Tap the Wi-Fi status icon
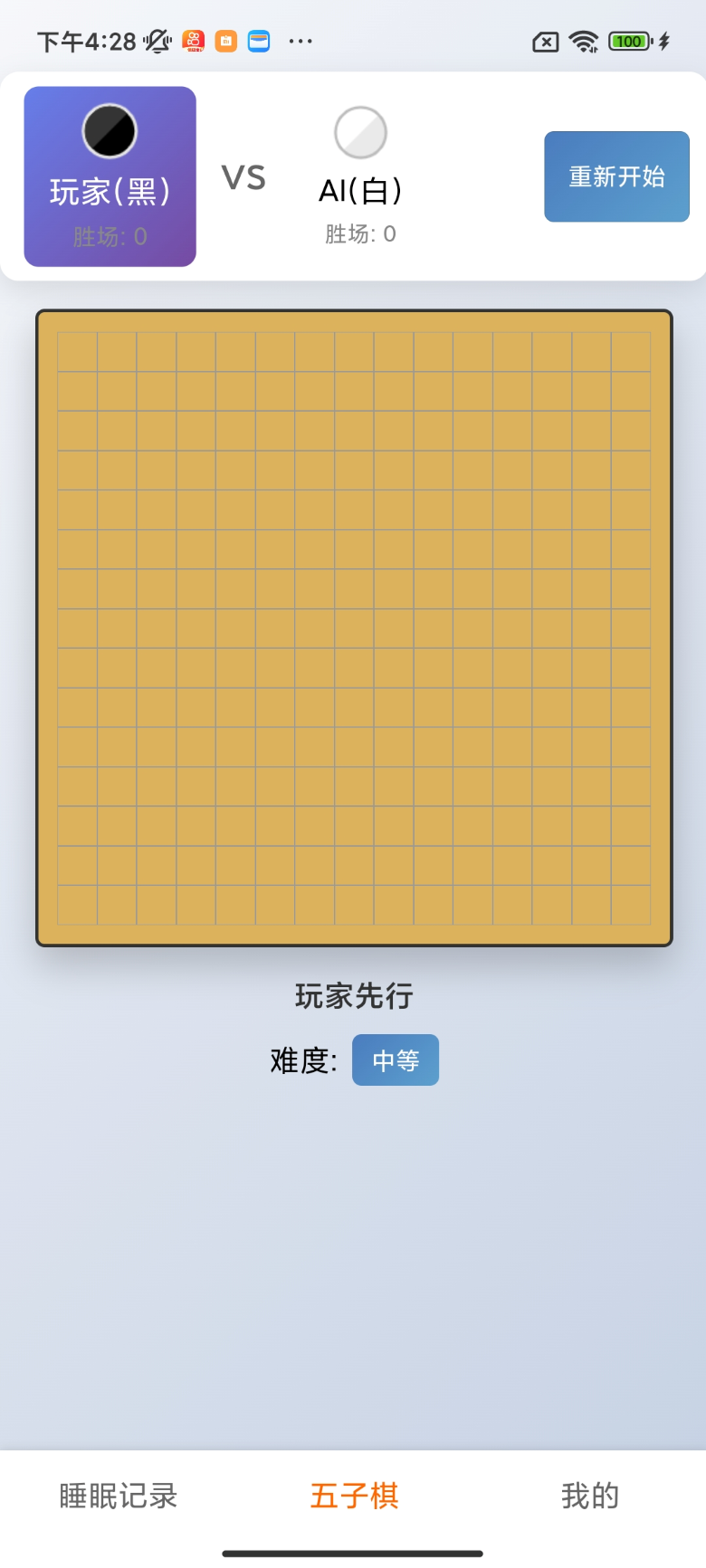Viewport: 706px width, 1568px height. pos(585,41)
